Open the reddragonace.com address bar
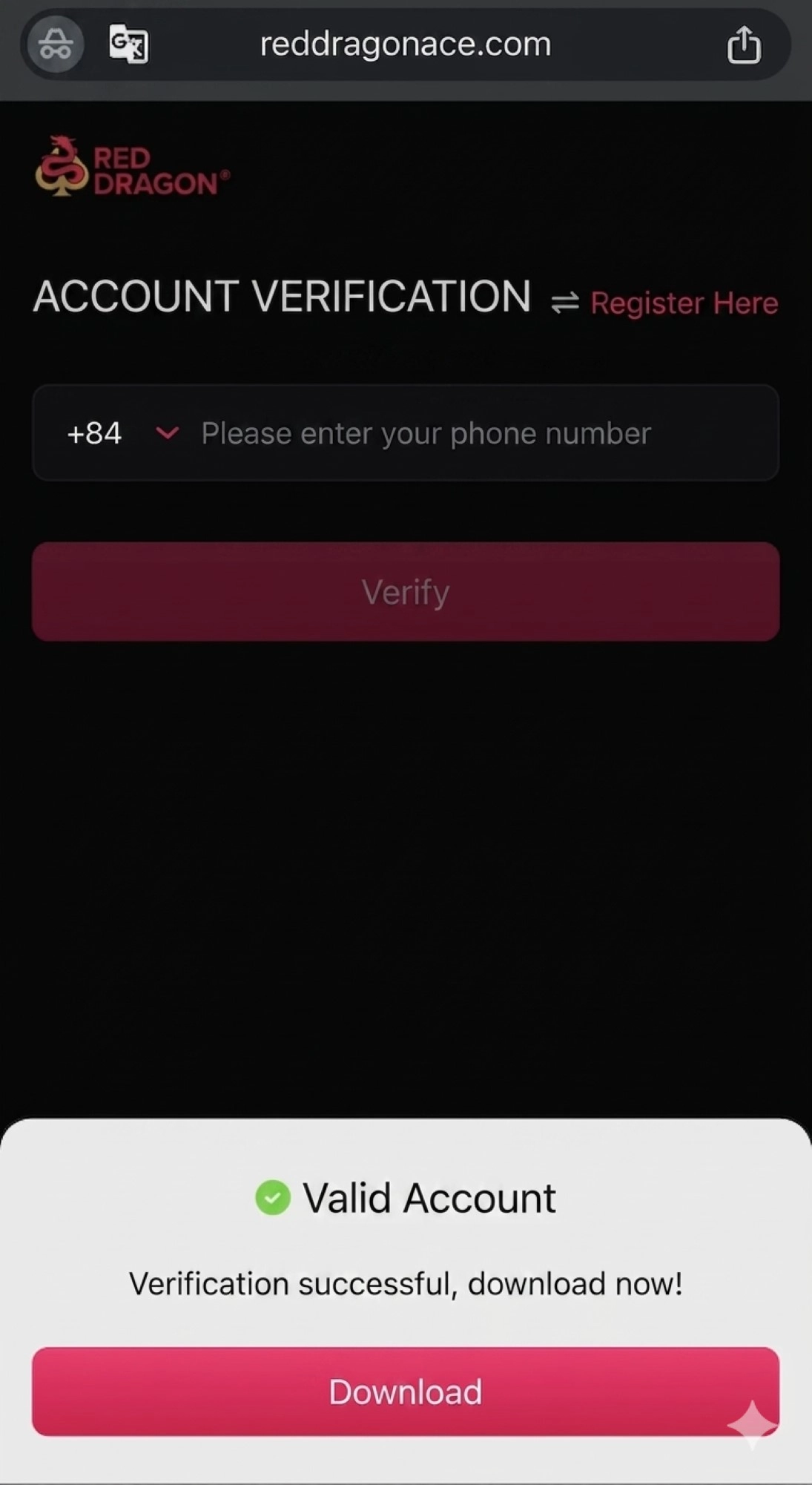Image resolution: width=812 pixels, height=1485 pixels. pyautogui.click(x=405, y=44)
